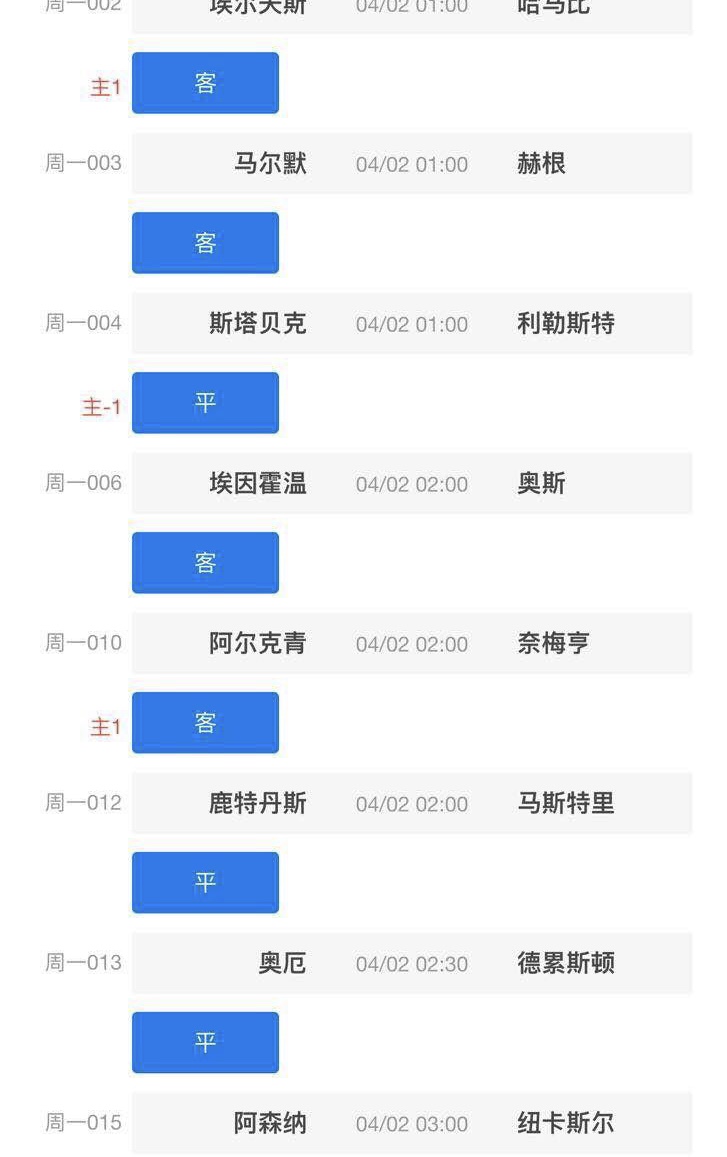The width and height of the screenshot is (727, 1157).
Task: Pick the 平 button under 奥厄 vs 德累斯顿
Action: [205, 1043]
